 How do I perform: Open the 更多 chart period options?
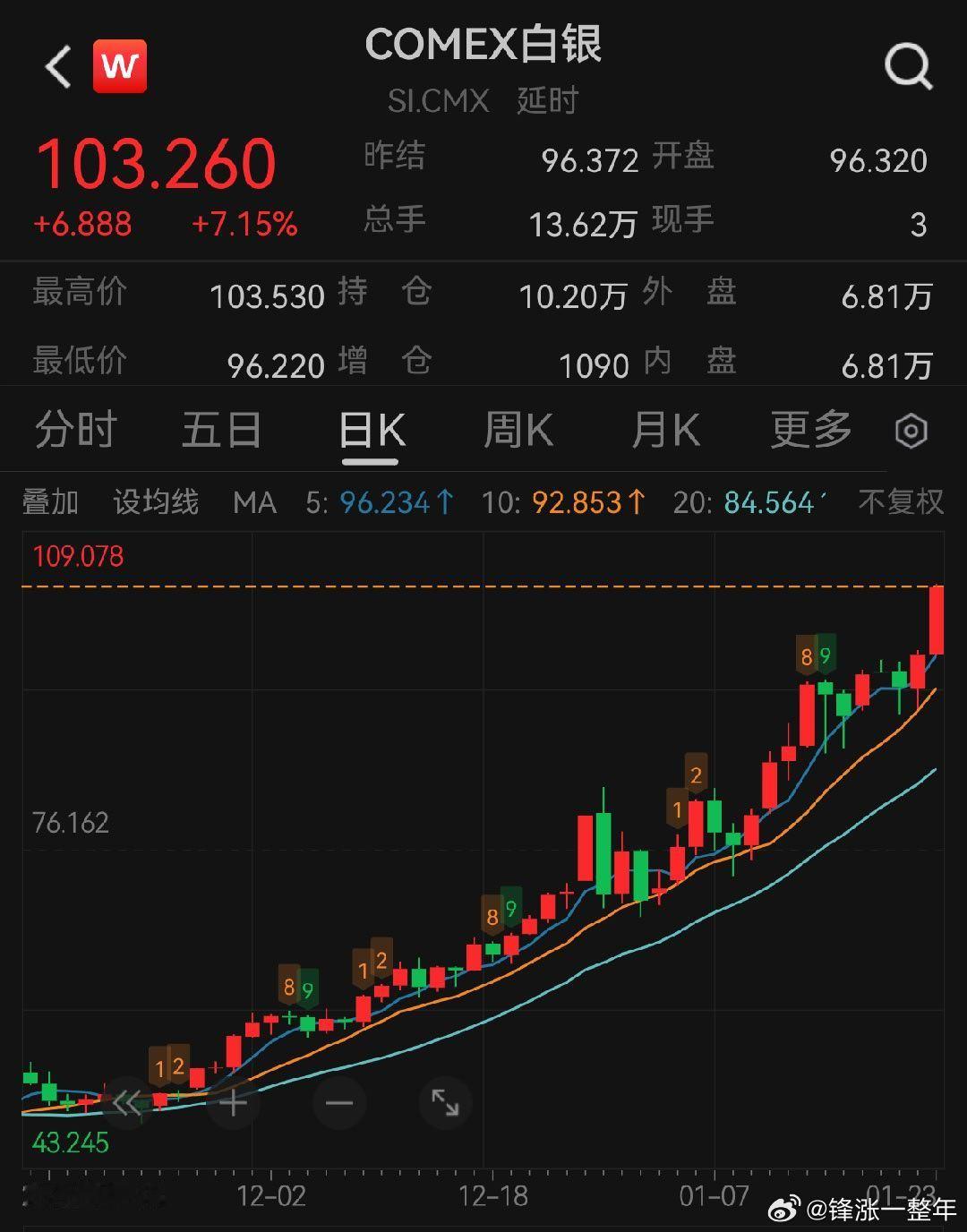click(809, 431)
